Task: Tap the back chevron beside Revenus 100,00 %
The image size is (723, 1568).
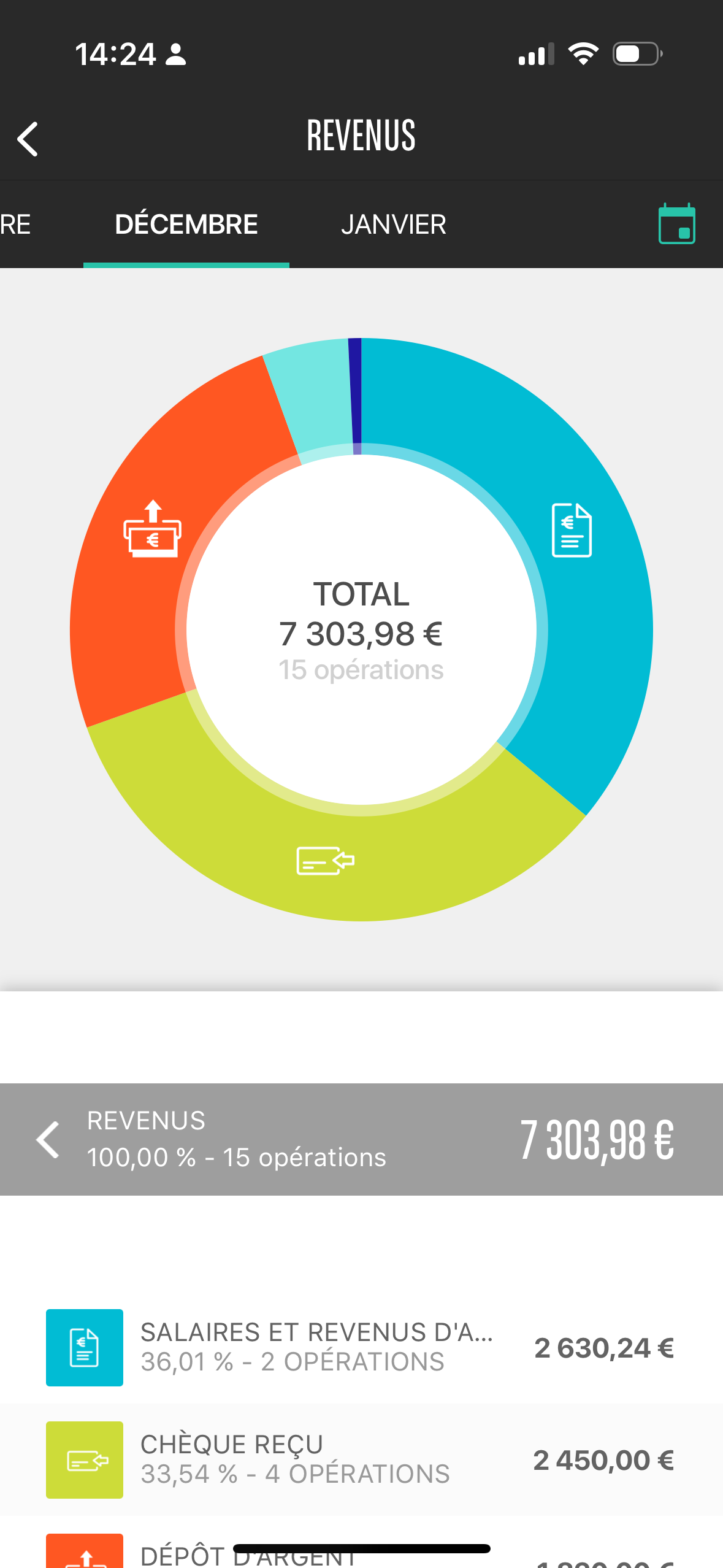Action: [48, 1139]
